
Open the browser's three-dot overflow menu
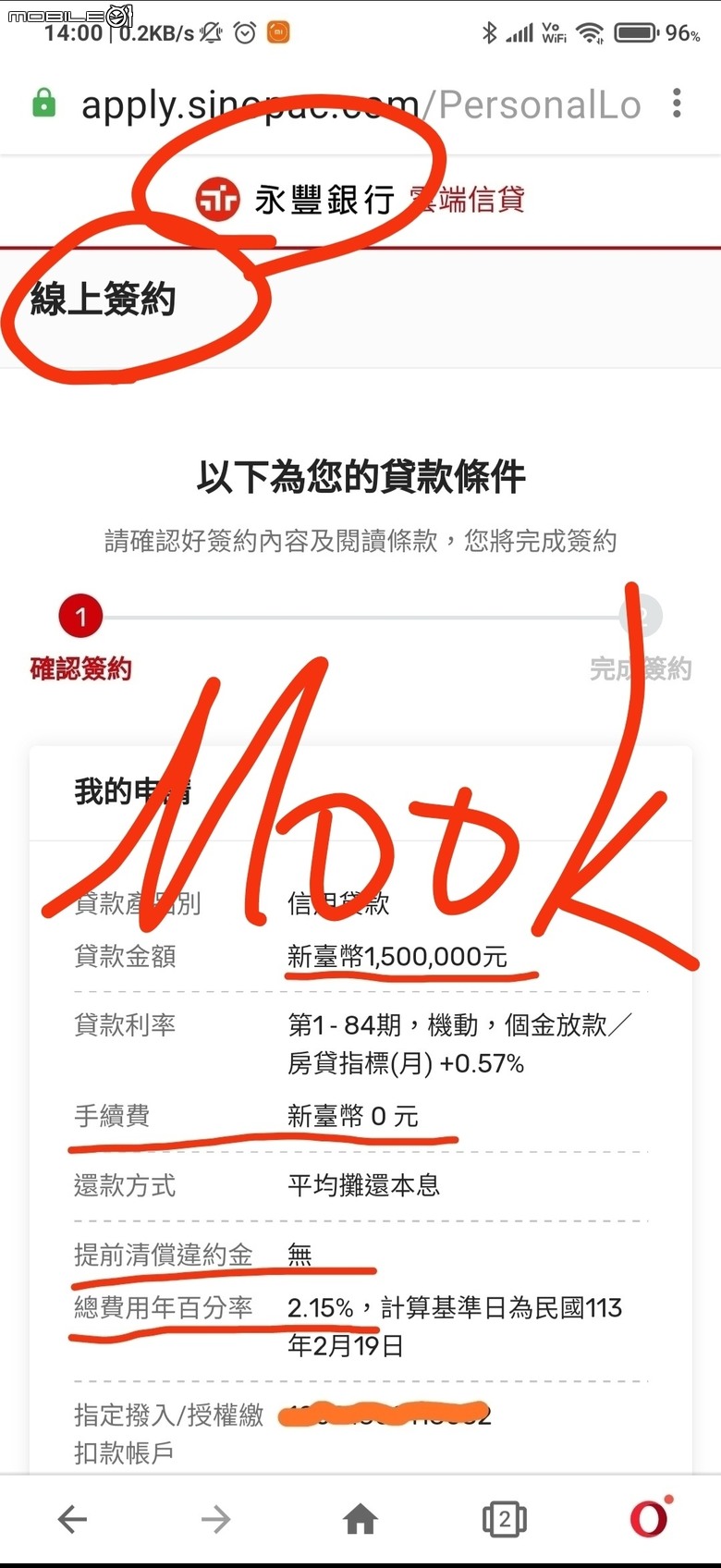tap(677, 104)
